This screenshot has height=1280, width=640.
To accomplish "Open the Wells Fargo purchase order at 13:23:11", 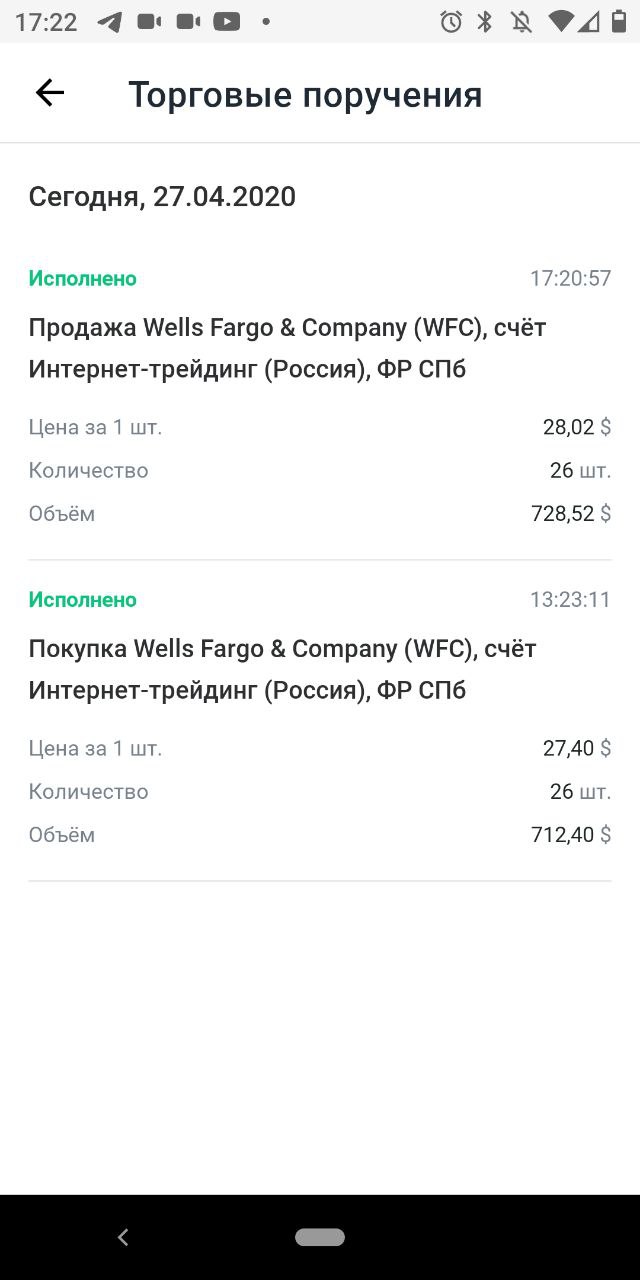I will pos(320,721).
